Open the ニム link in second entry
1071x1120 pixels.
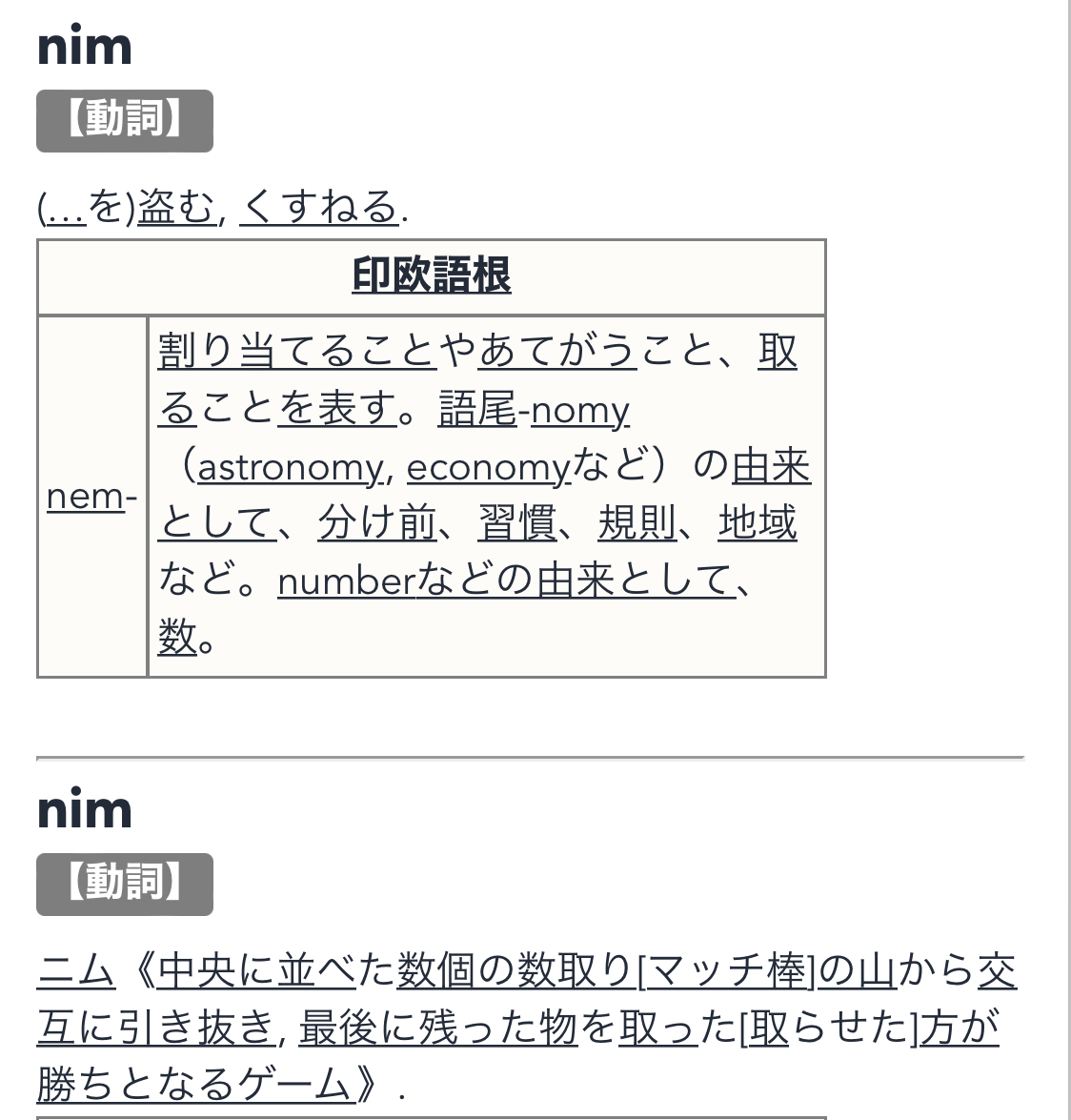(76, 971)
